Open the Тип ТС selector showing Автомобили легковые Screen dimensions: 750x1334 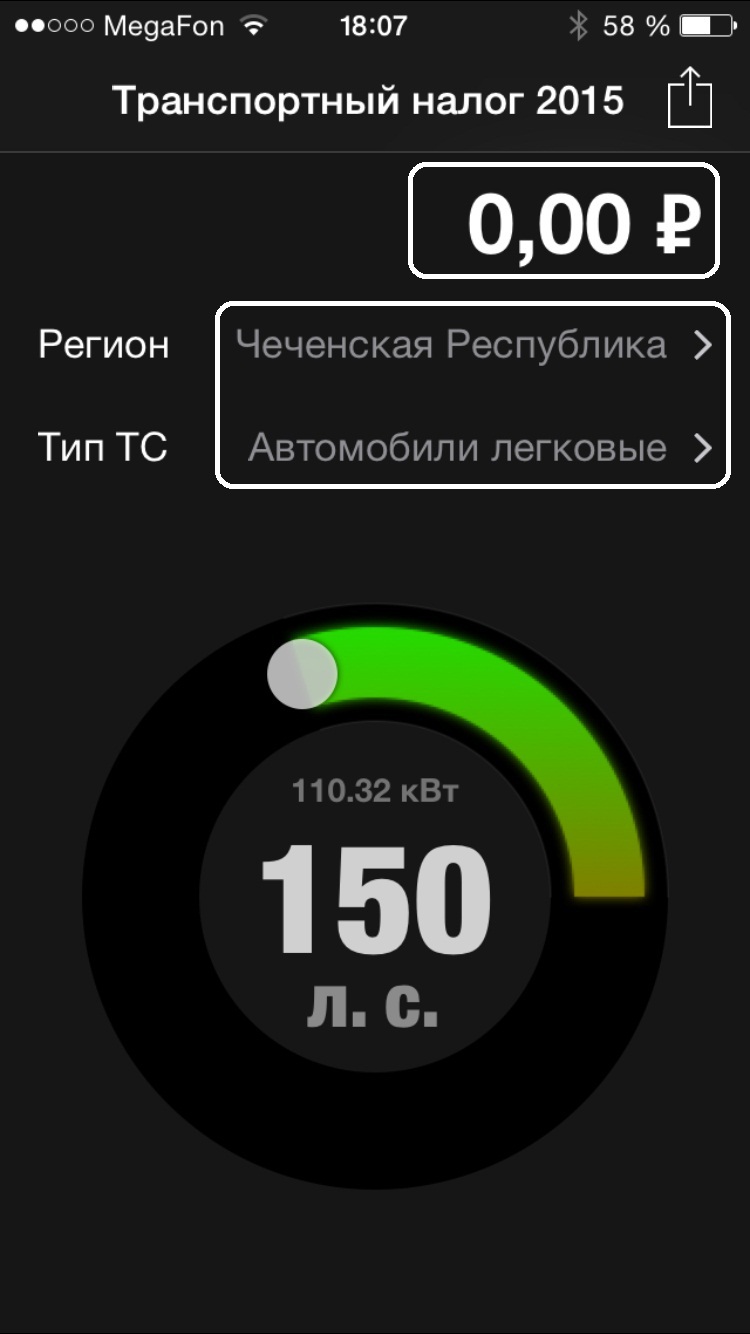[x=473, y=447]
